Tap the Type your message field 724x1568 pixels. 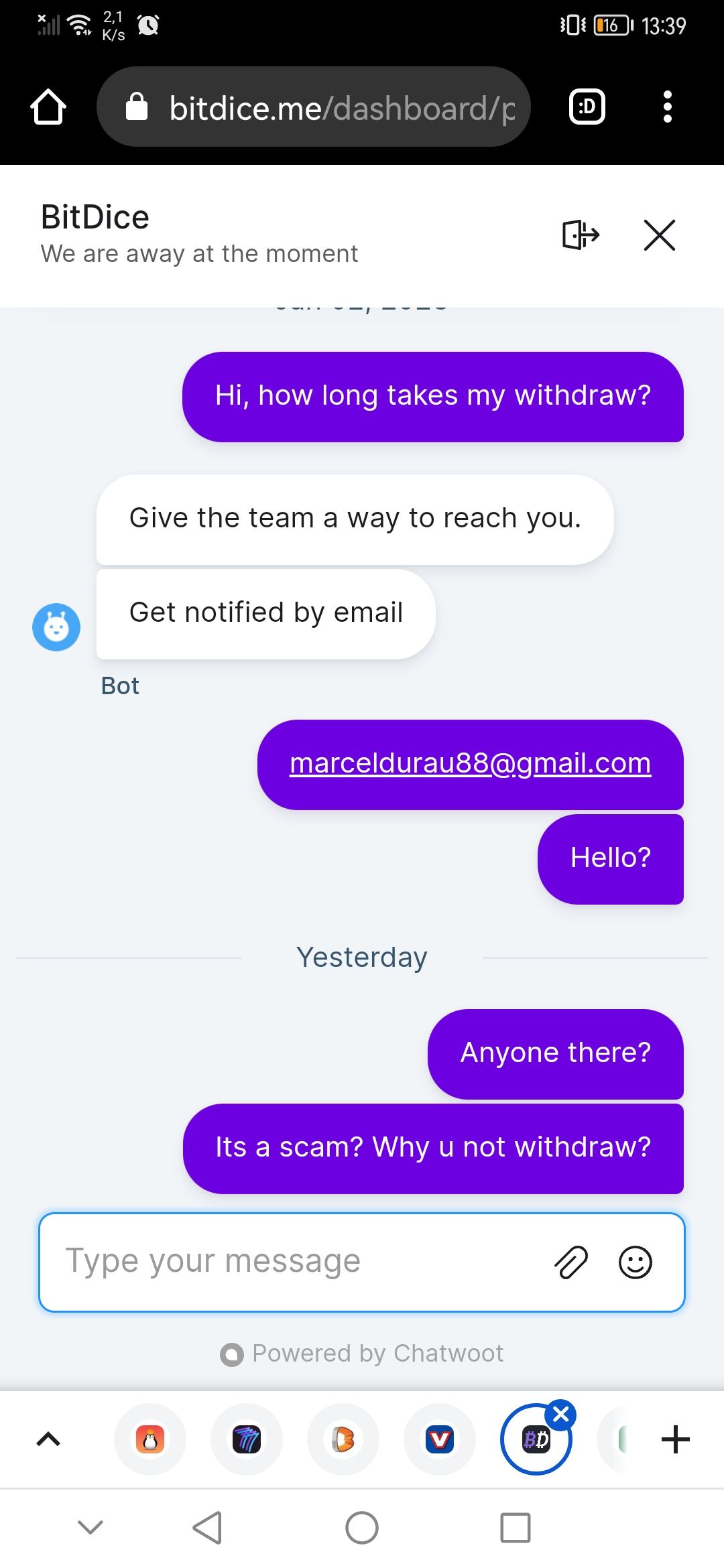[x=295, y=1262]
